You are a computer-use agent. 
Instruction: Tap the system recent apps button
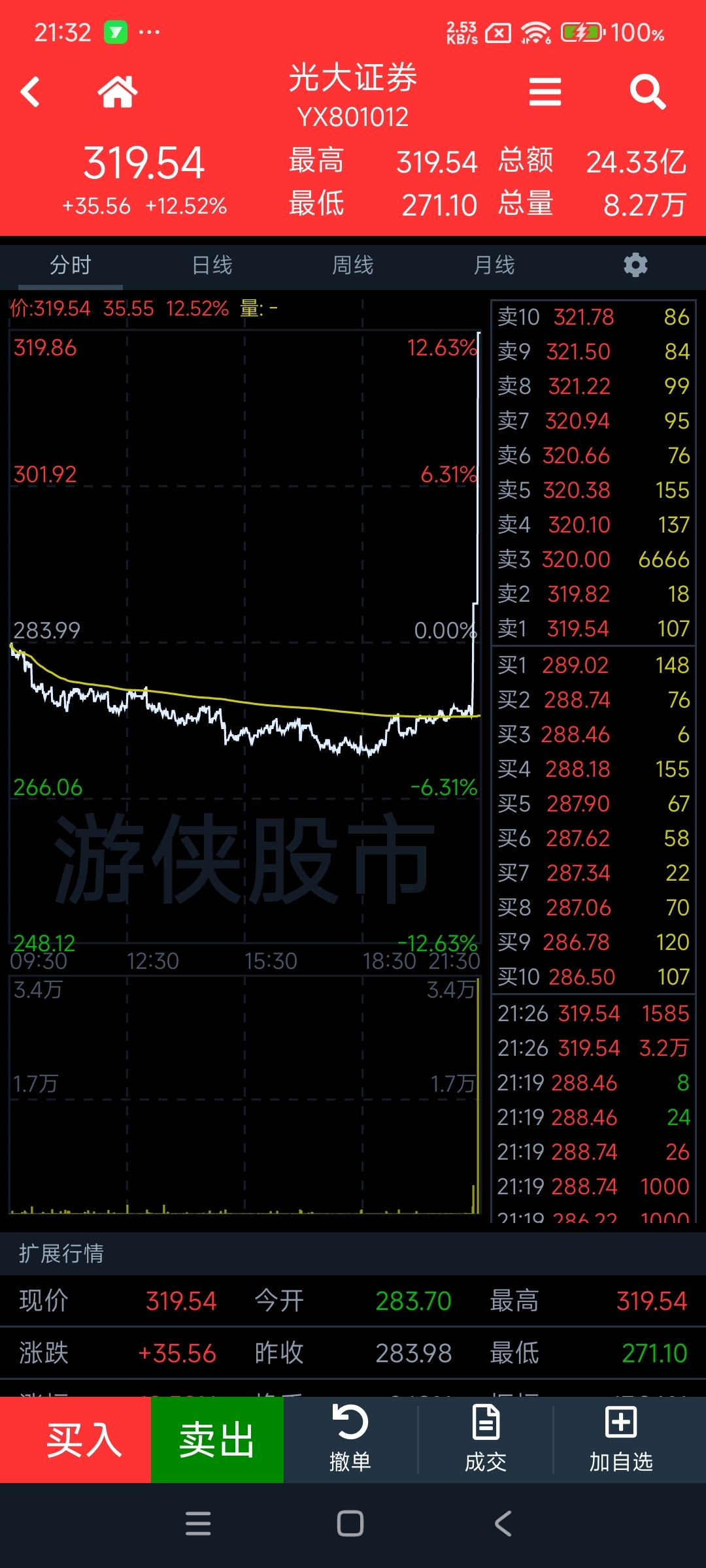[198, 1524]
